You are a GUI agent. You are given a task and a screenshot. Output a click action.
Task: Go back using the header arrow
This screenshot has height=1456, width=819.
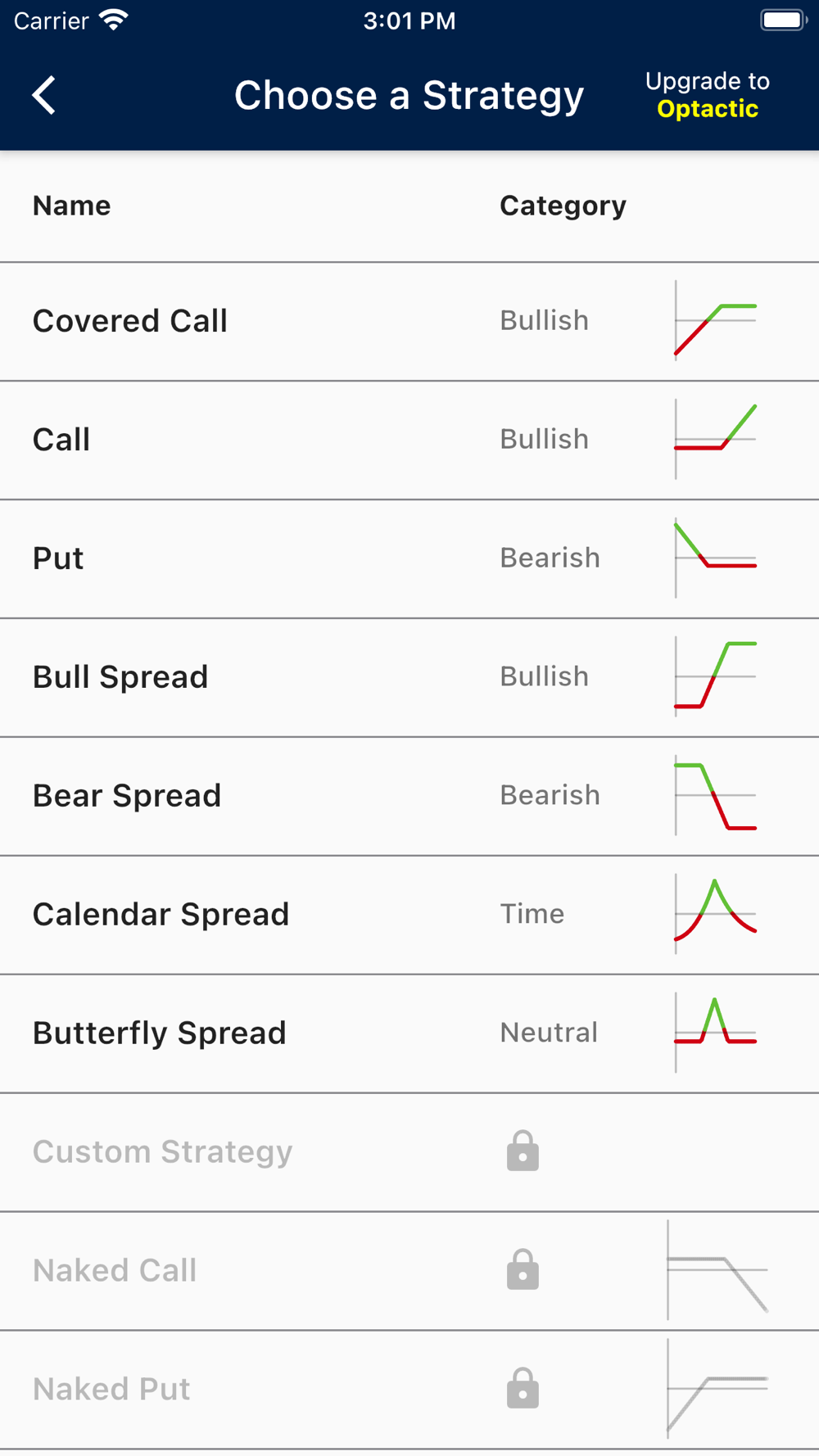[44, 95]
